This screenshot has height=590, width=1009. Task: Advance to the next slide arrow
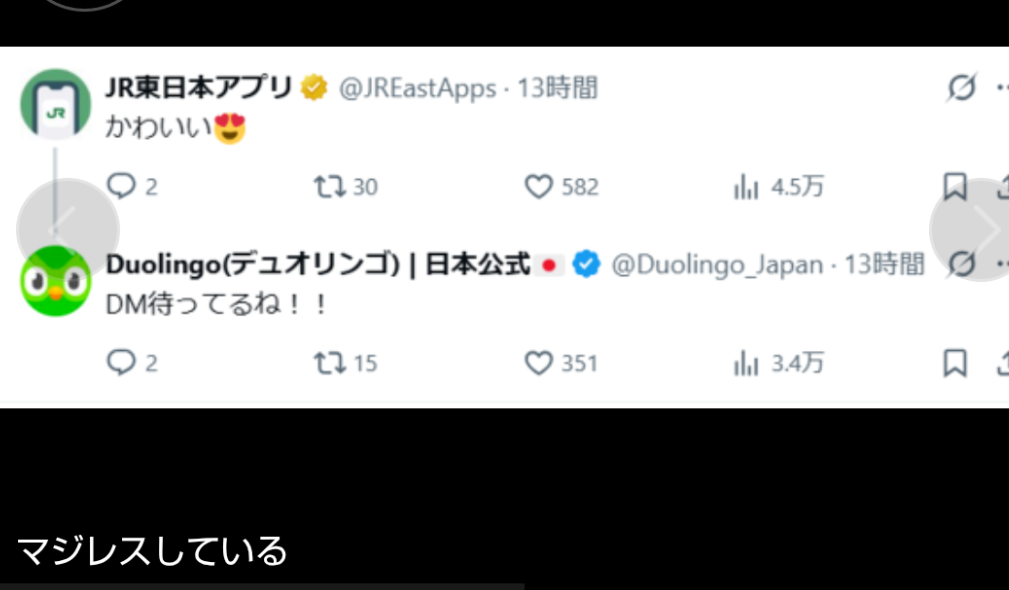(975, 229)
